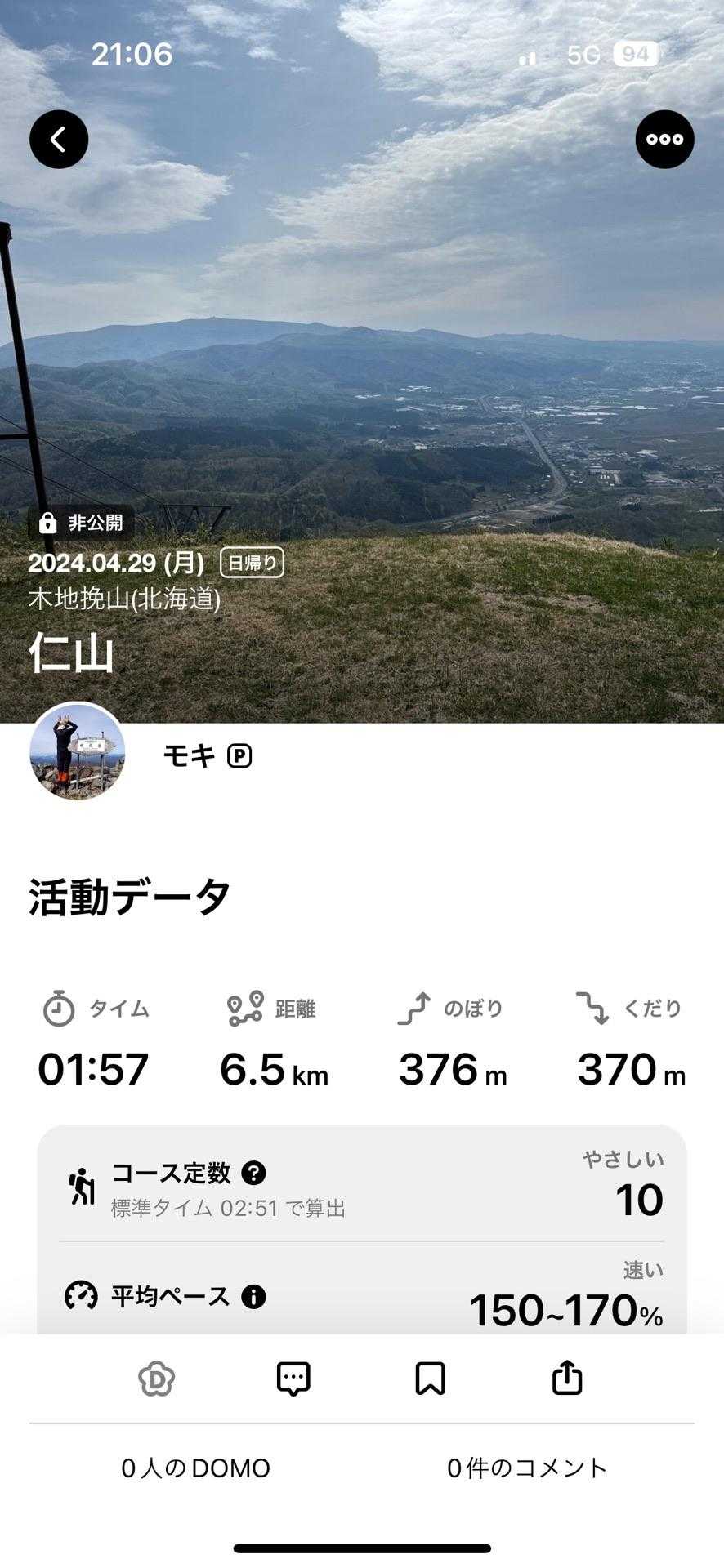Open the 0件のコメント section
The width and height of the screenshot is (724, 1568).
pyautogui.click(x=527, y=1468)
